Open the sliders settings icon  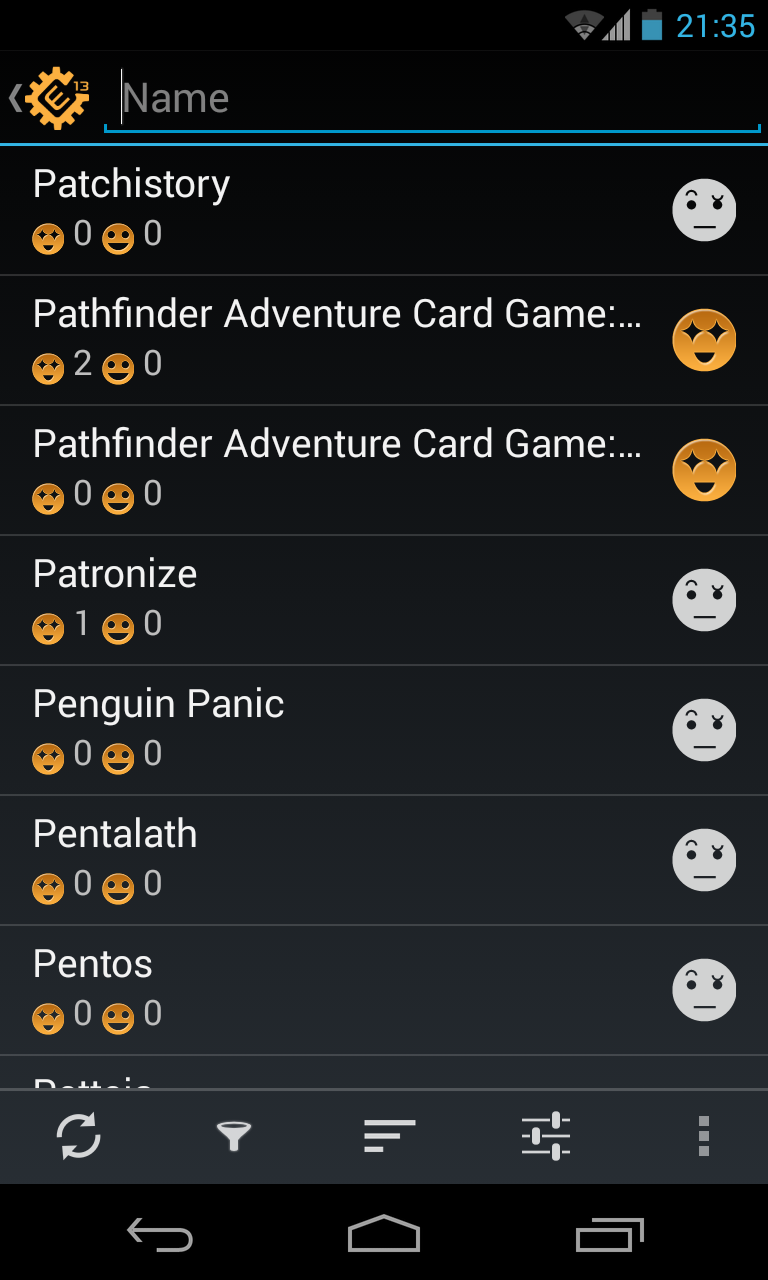pyautogui.click(x=546, y=1137)
